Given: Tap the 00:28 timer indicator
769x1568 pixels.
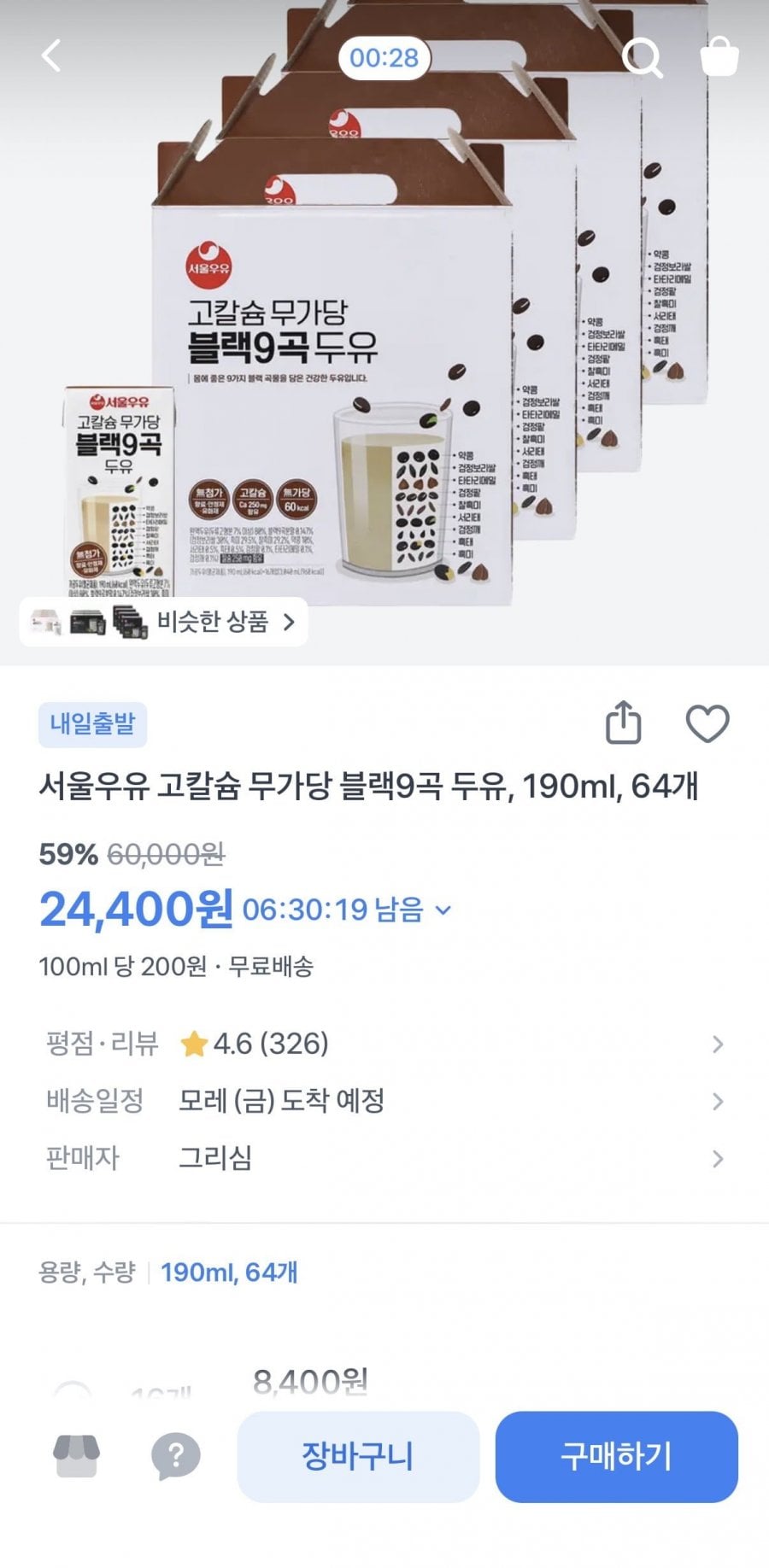Looking at the screenshot, I should click(x=384, y=58).
